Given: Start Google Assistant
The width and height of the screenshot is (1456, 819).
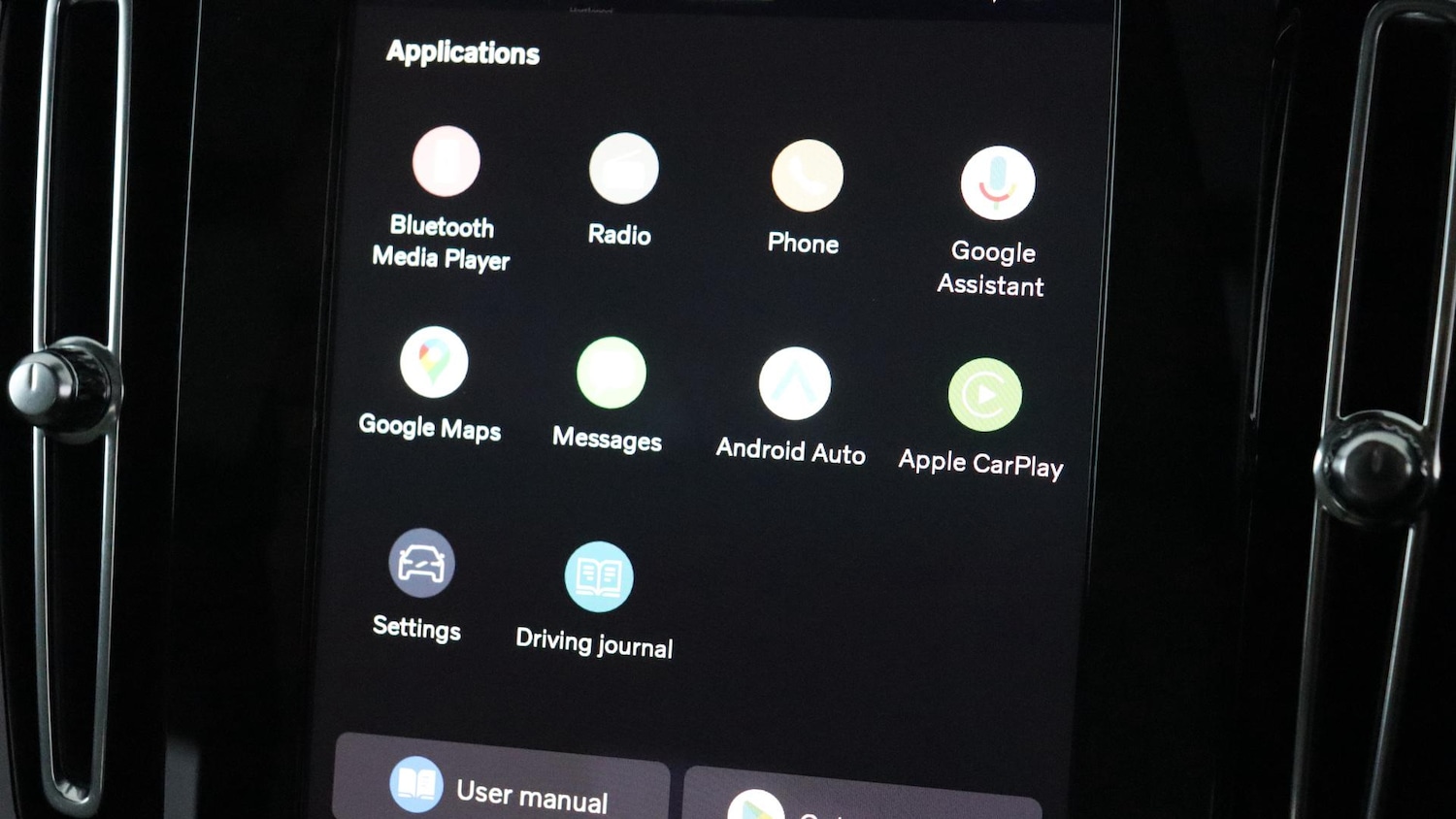Looking at the screenshot, I should [997, 183].
